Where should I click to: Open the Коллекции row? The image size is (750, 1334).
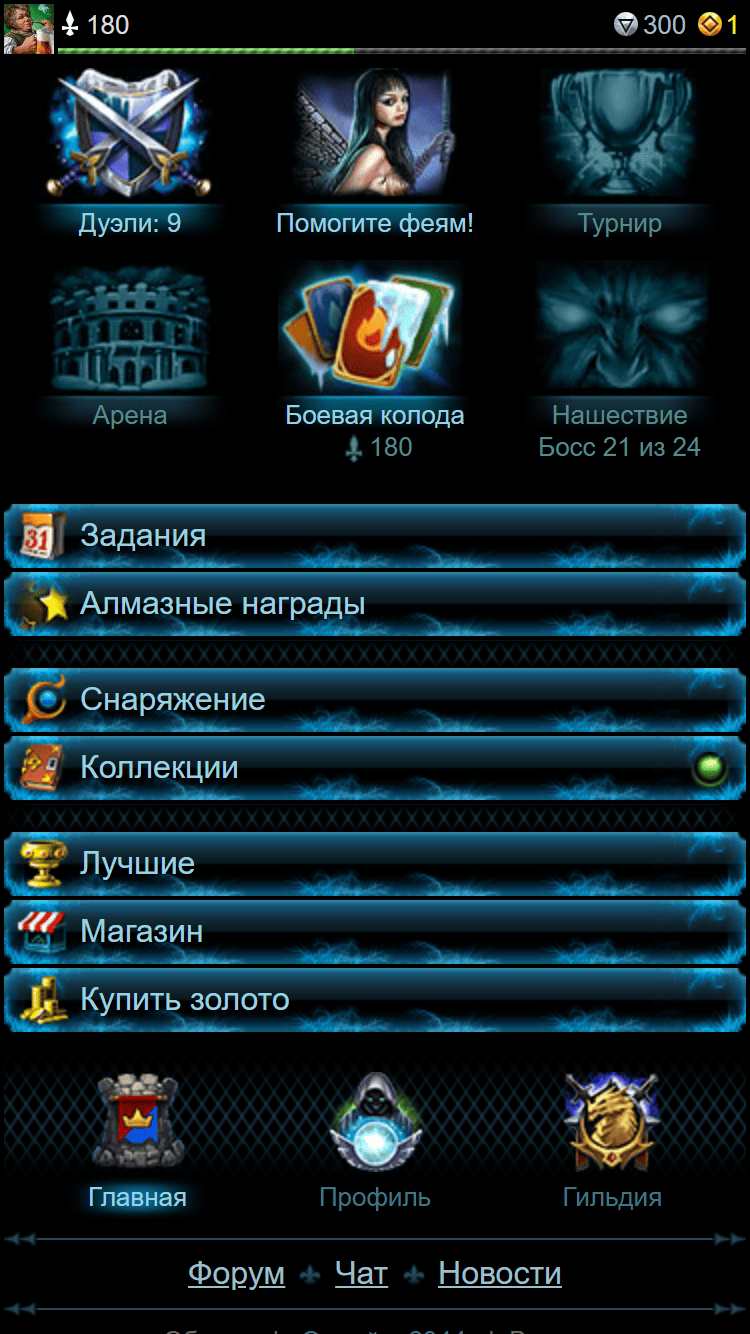tap(375, 768)
